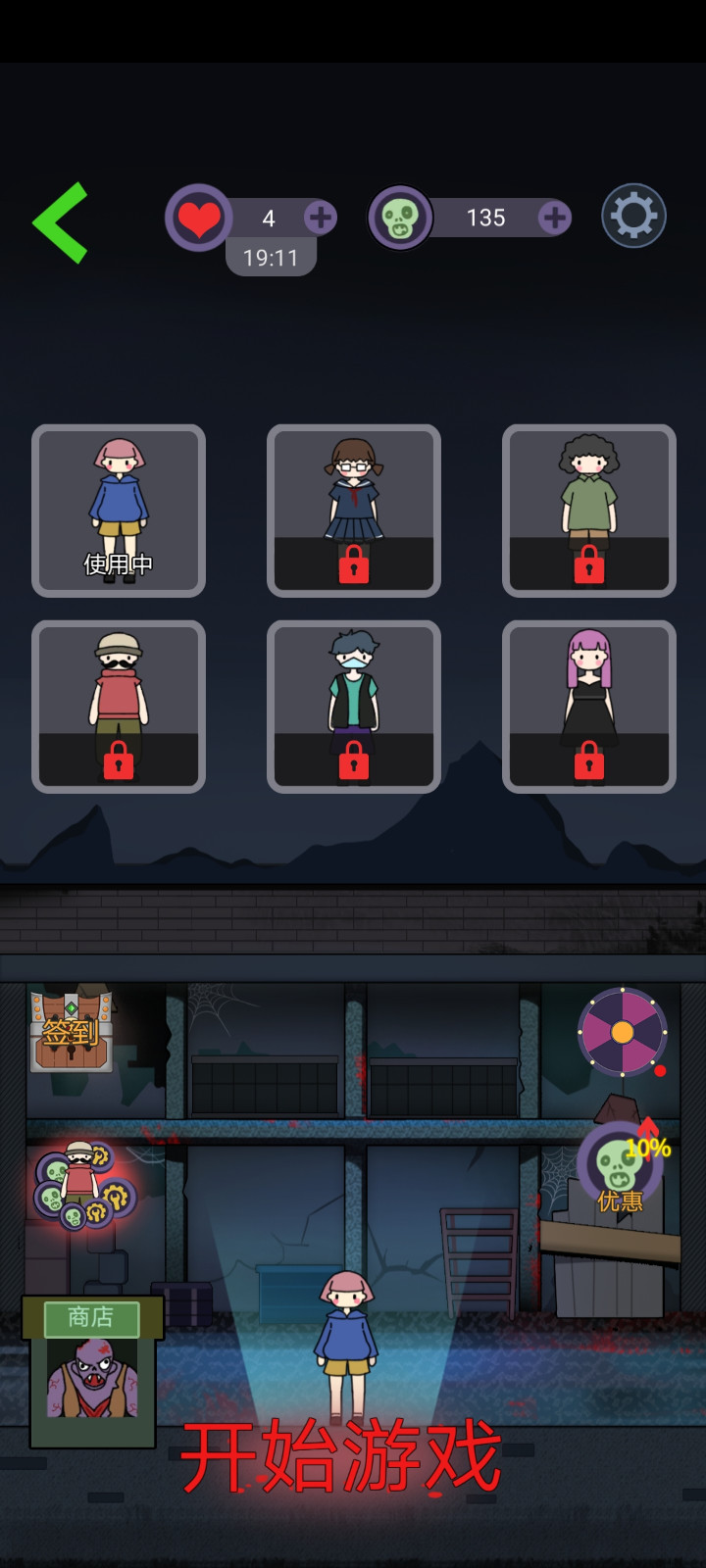
Task: Tap 开始游戏 to start the game
Action: coord(341,1457)
